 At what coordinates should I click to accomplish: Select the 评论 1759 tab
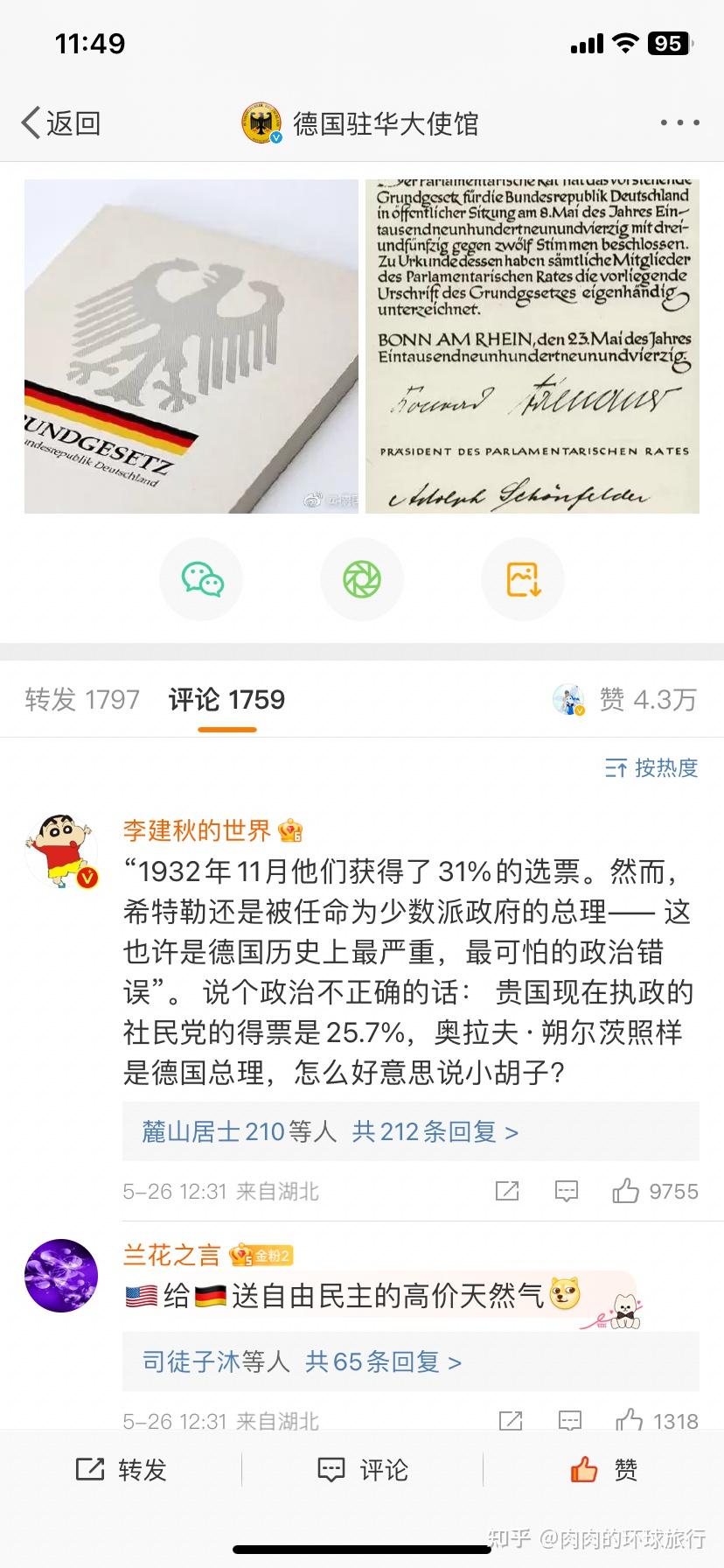[226, 700]
